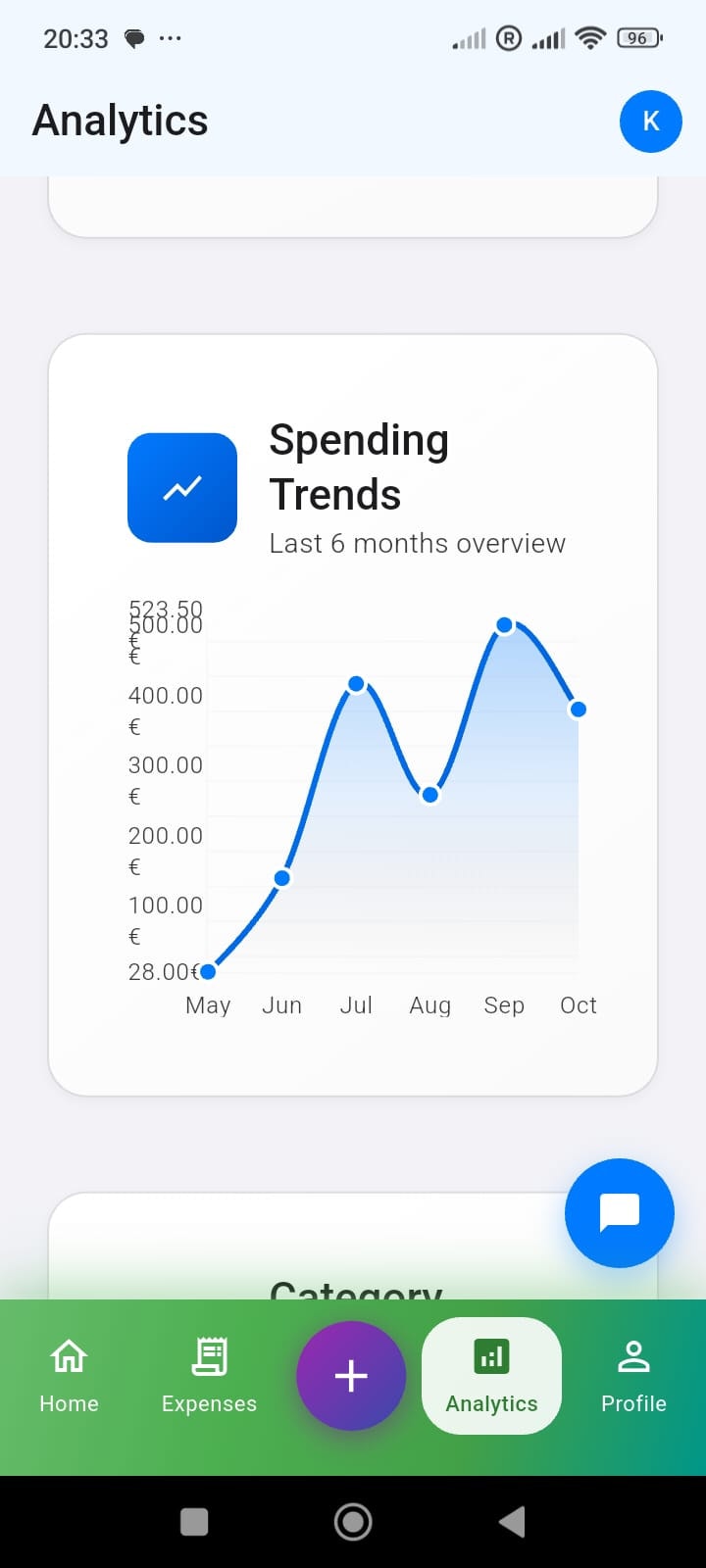
Task: Tap the May data point at 28.00€
Action: [x=208, y=971]
